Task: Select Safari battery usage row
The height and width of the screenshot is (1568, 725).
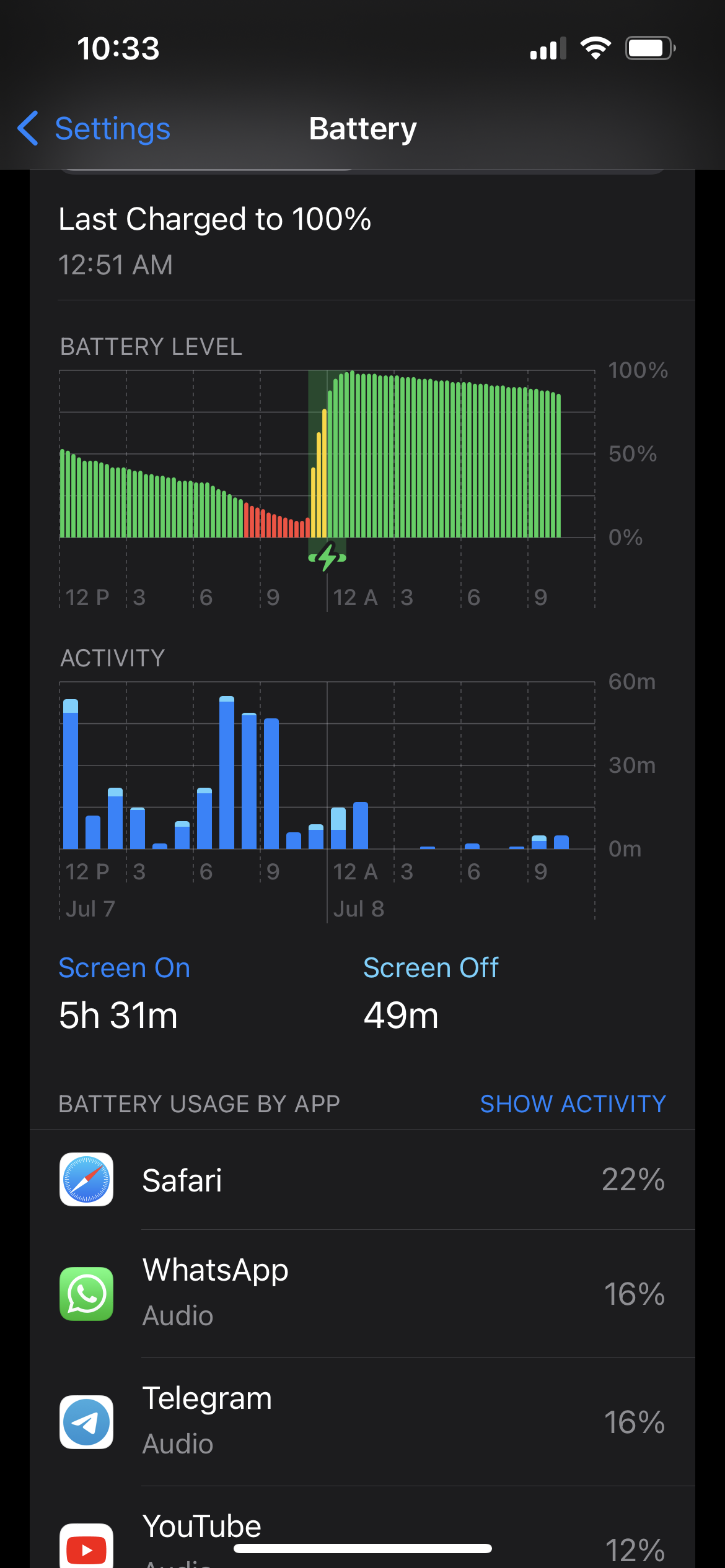Action: 362,1180
